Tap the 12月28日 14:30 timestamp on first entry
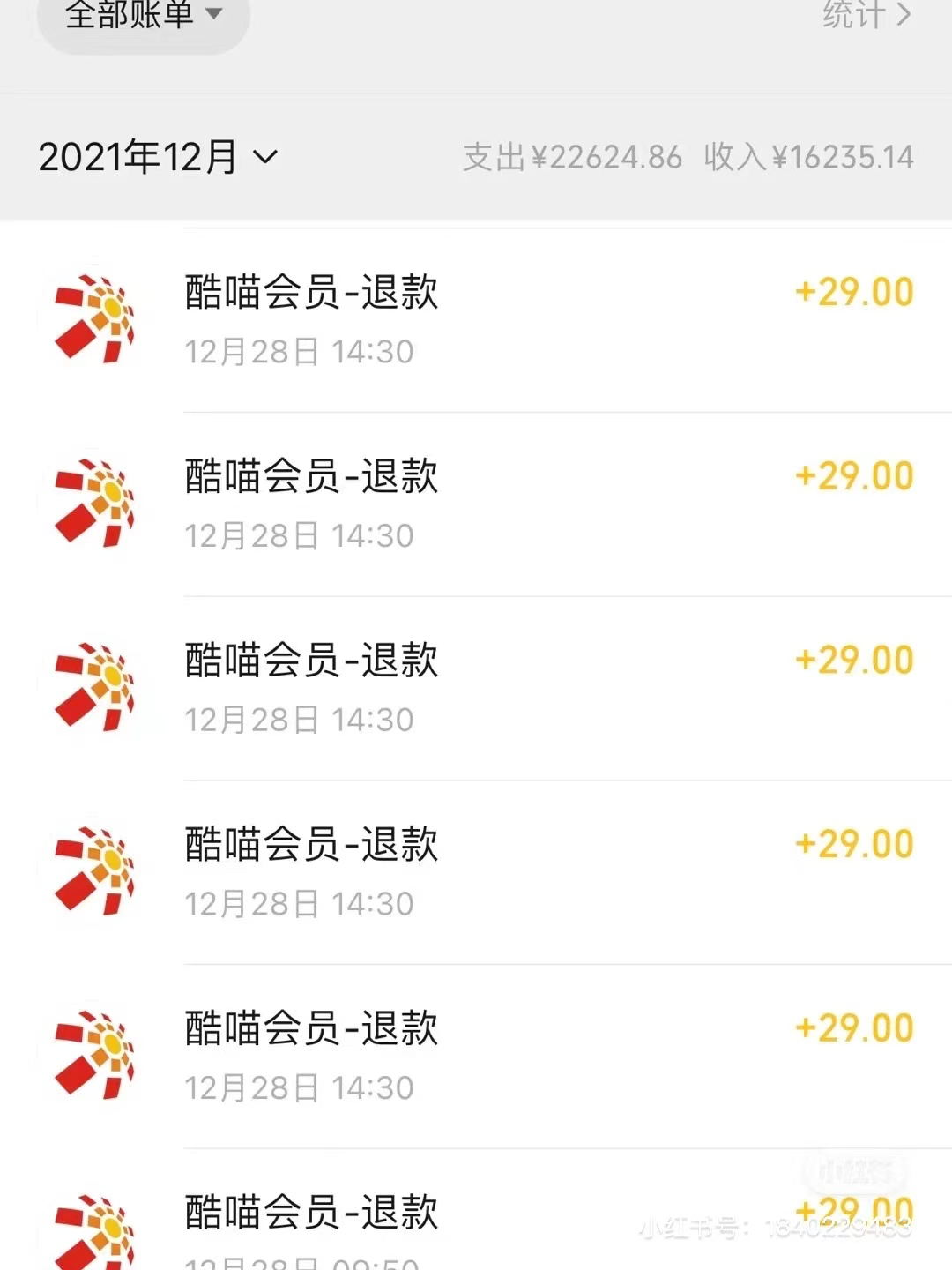Viewport: 952px width, 1270px height. [301, 351]
